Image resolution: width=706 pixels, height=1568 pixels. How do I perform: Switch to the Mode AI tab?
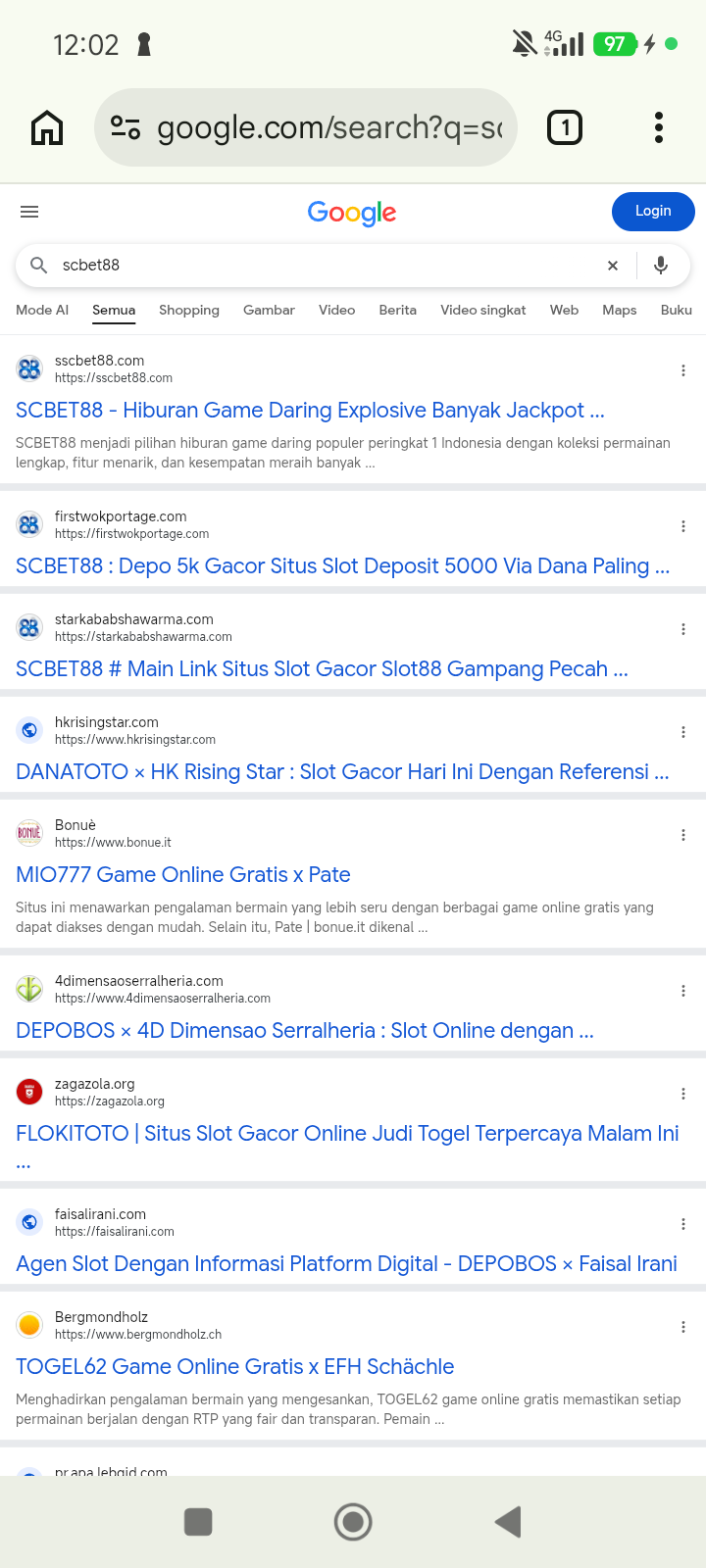click(42, 310)
